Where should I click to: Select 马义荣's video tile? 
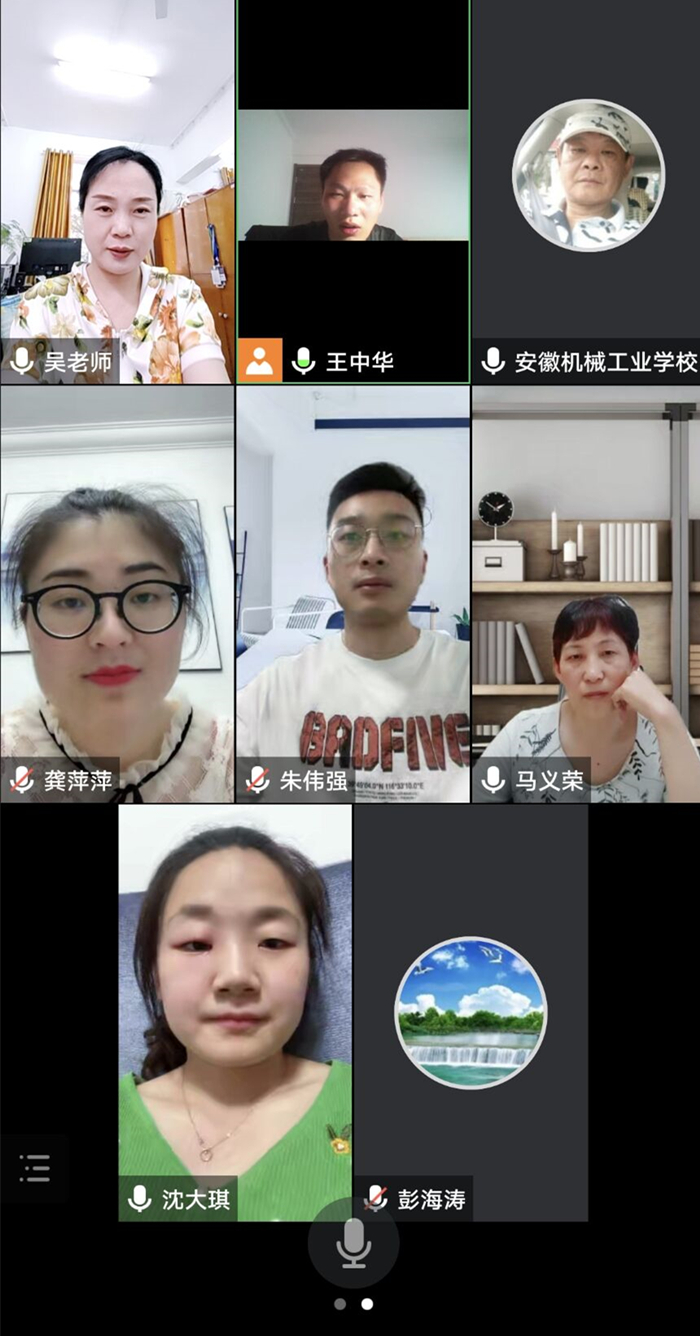click(587, 594)
